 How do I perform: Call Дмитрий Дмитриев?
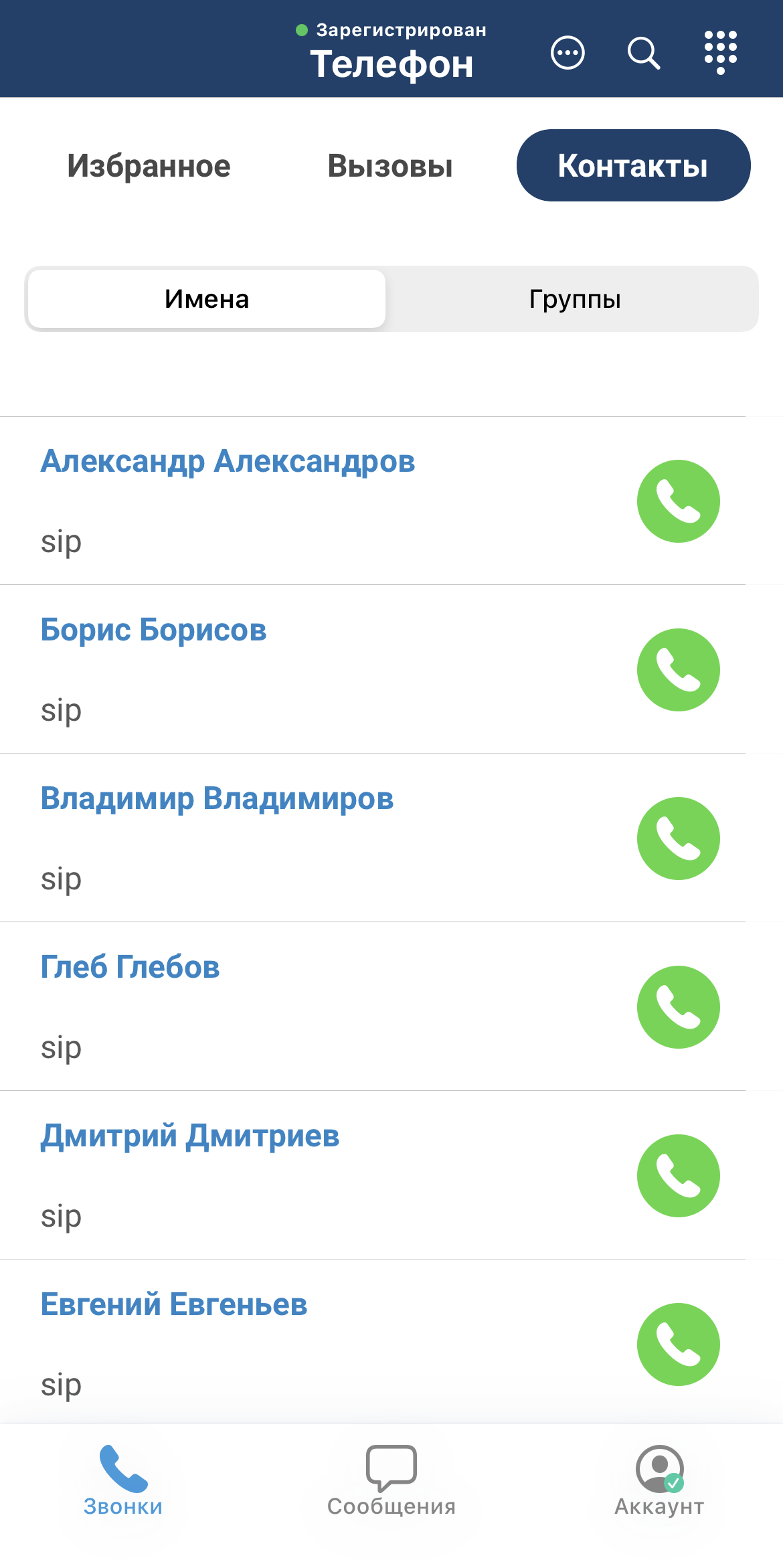pos(678,1176)
